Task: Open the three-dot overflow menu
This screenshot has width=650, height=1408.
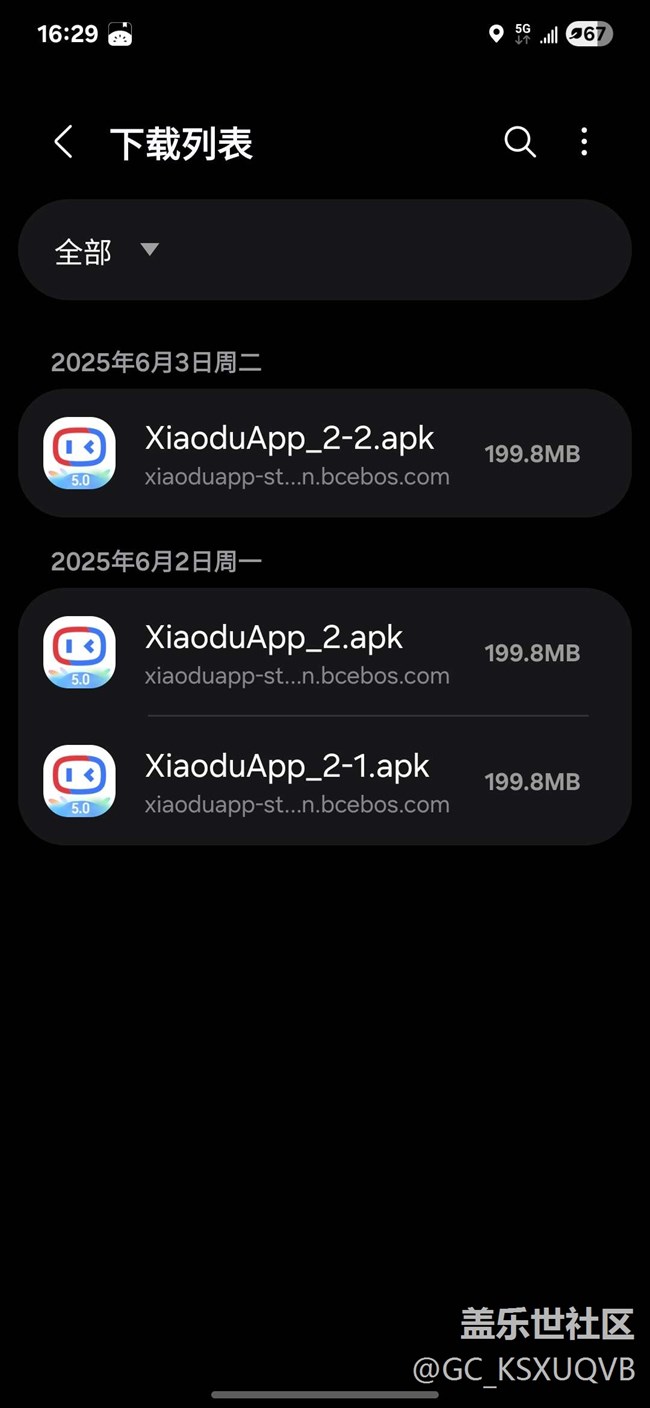Action: 584,142
